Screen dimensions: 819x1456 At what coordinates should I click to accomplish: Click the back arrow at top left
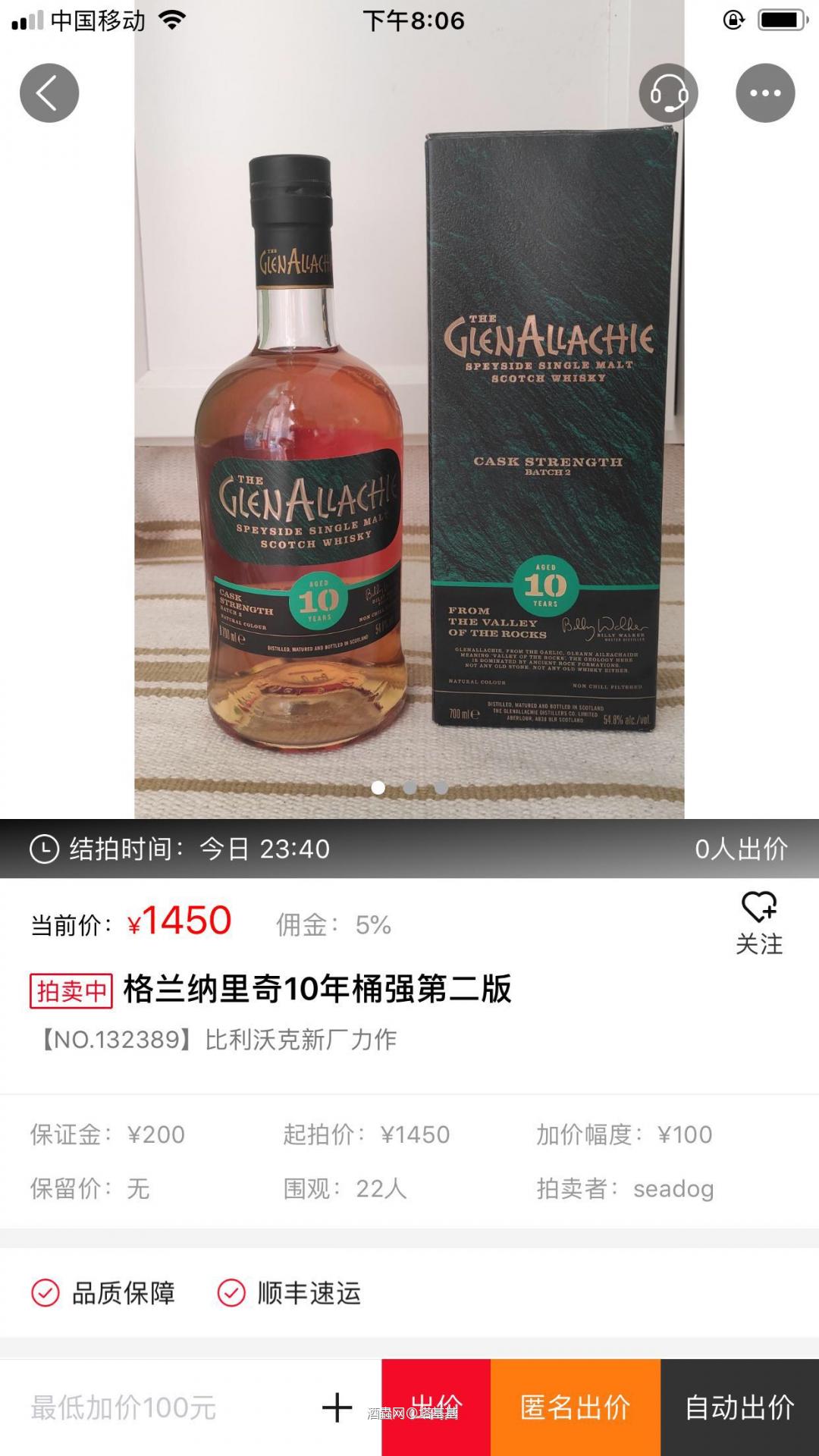point(49,92)
